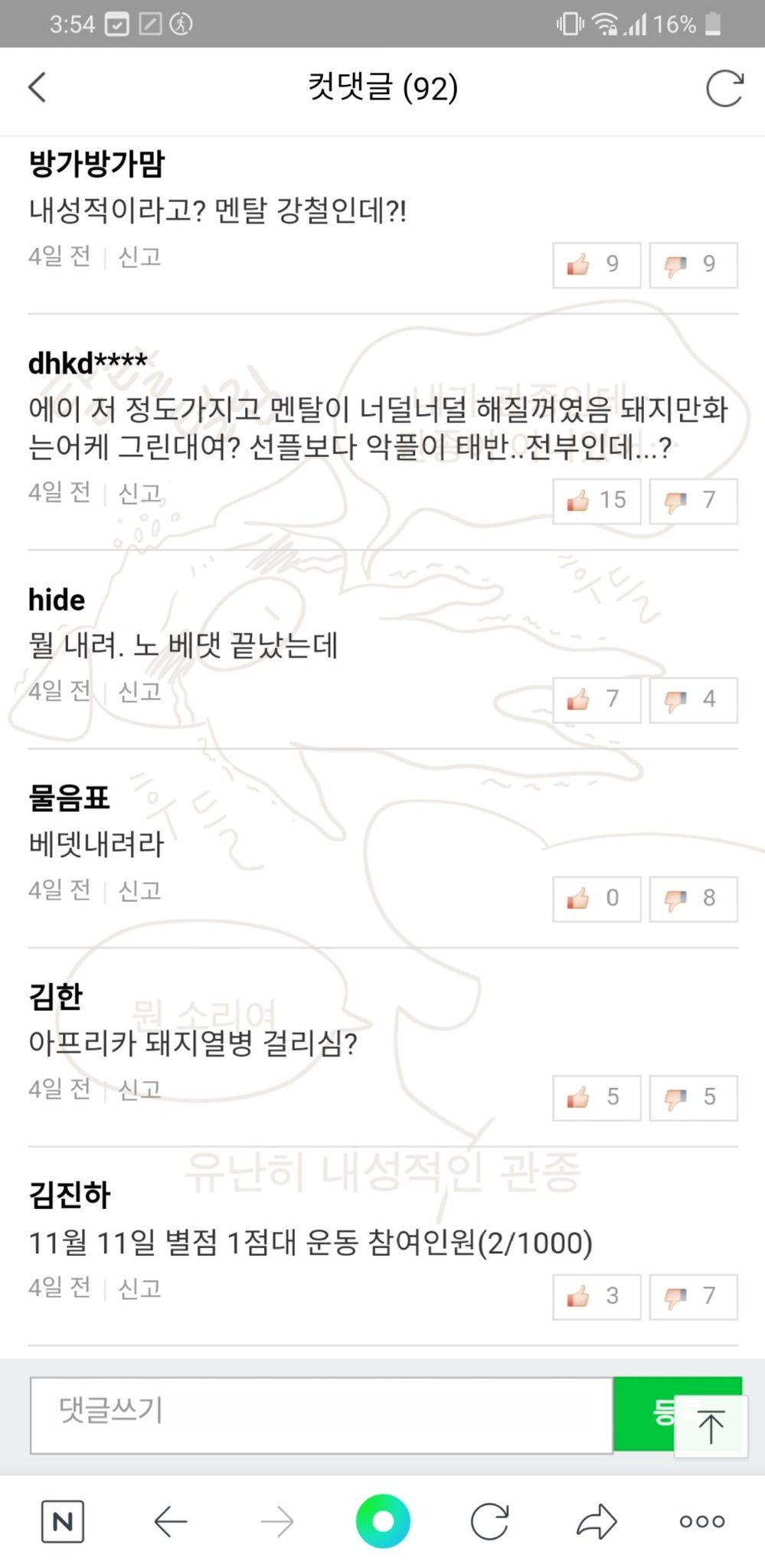765x1568 pixels.
Task: Navigate back using browser back arrow
Action: tap(170, 1522)
